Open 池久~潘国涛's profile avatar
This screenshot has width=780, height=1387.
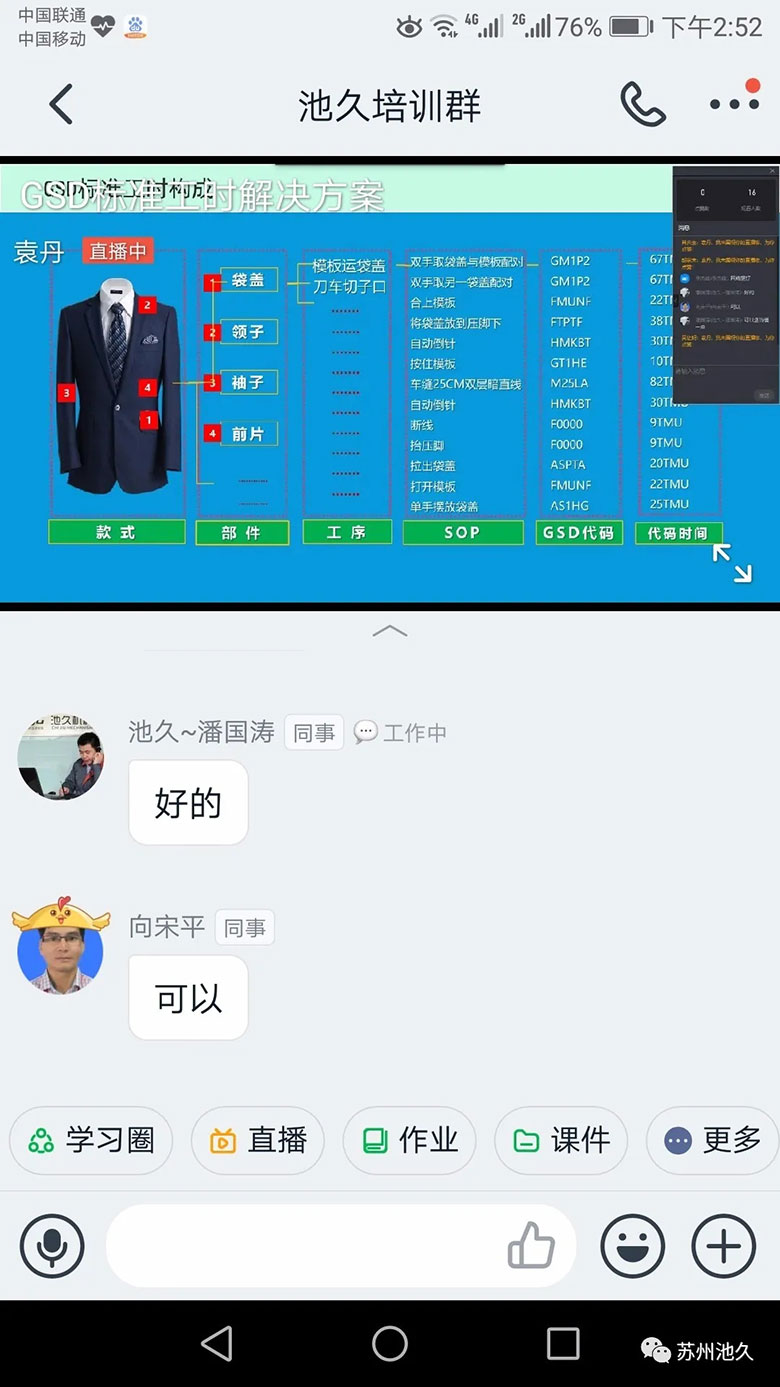coord(61,757)
